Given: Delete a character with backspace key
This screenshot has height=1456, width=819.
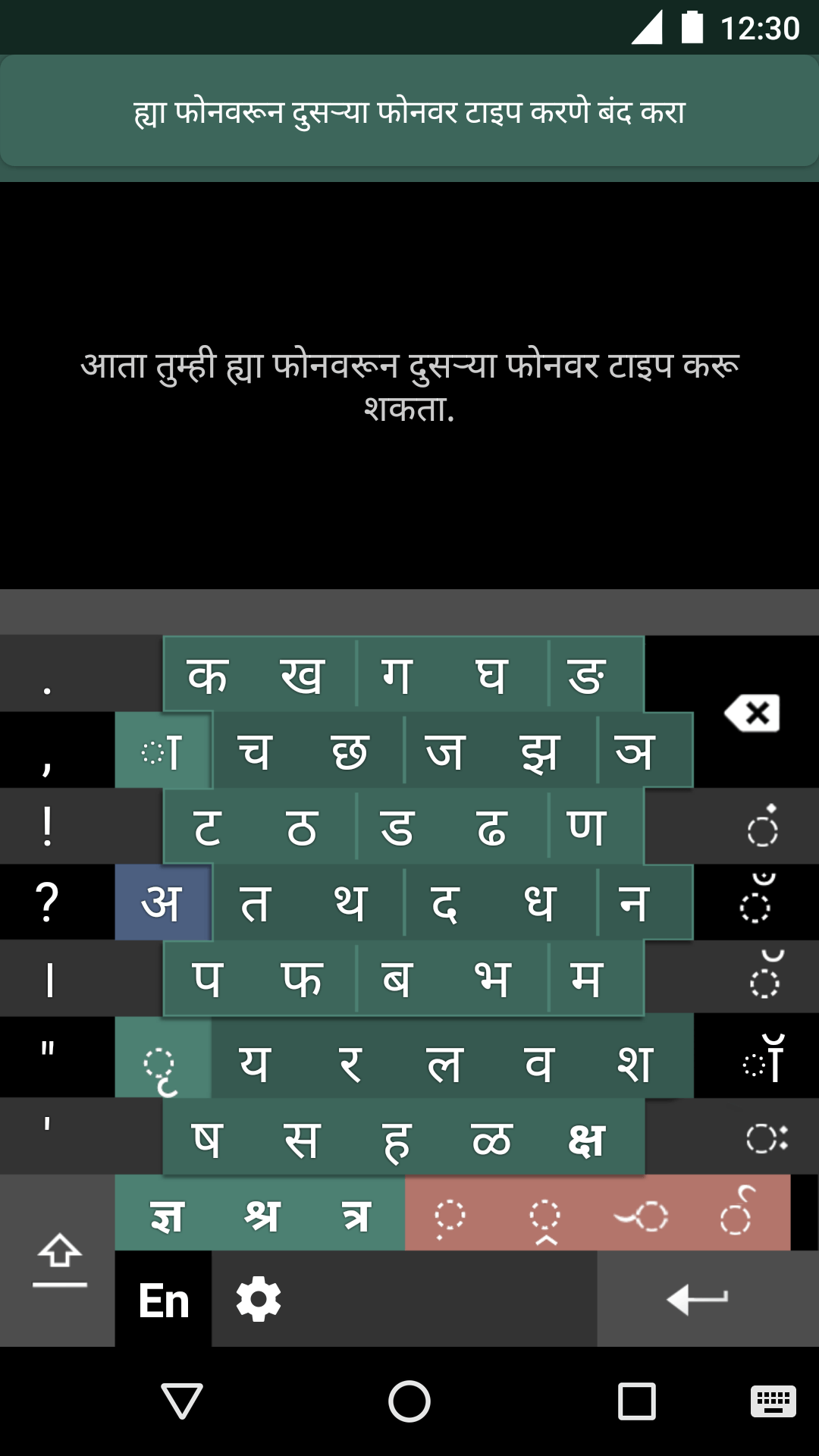Looking at the screenshot, I should pyautogui.click(x=752, y=713).
